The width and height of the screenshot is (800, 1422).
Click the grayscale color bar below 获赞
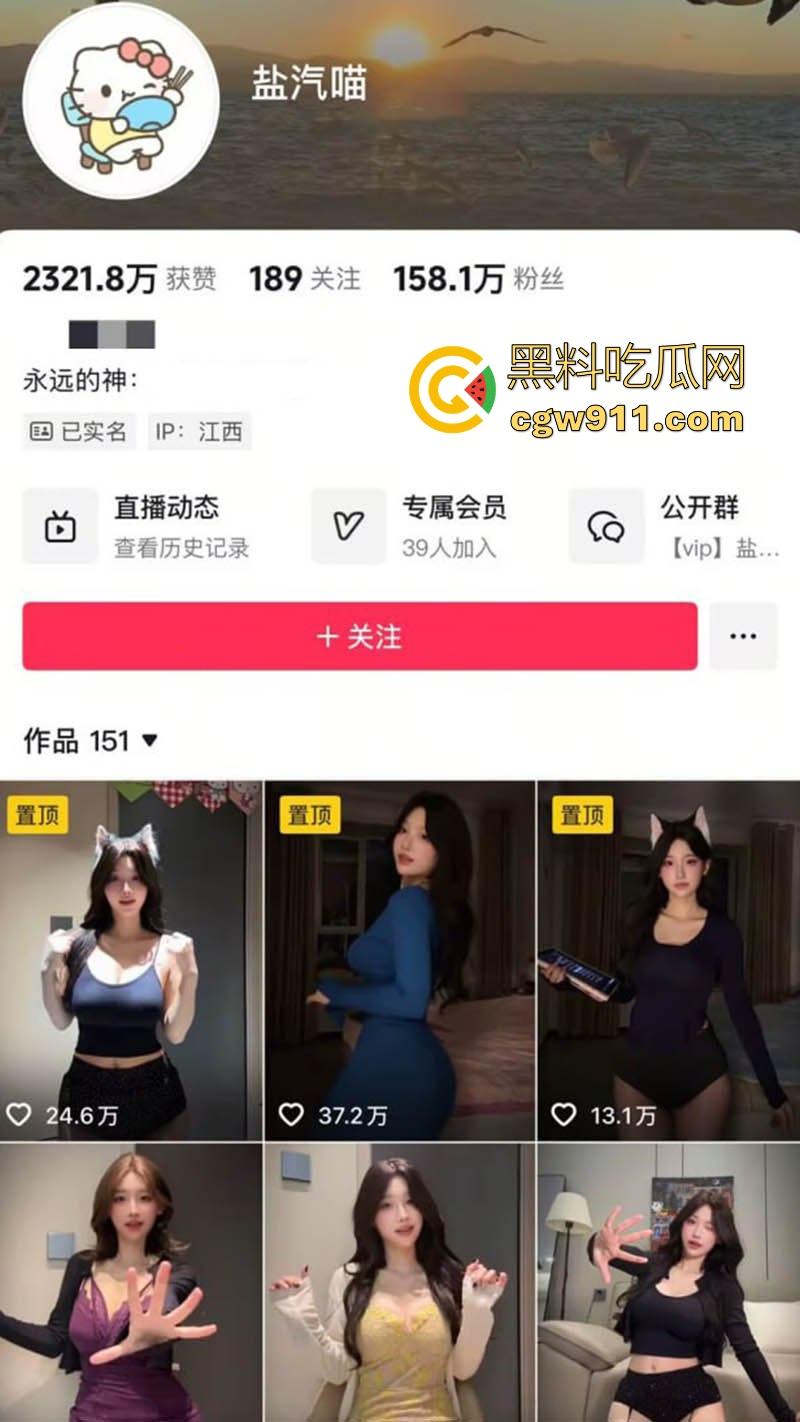[x=110, y=333]
